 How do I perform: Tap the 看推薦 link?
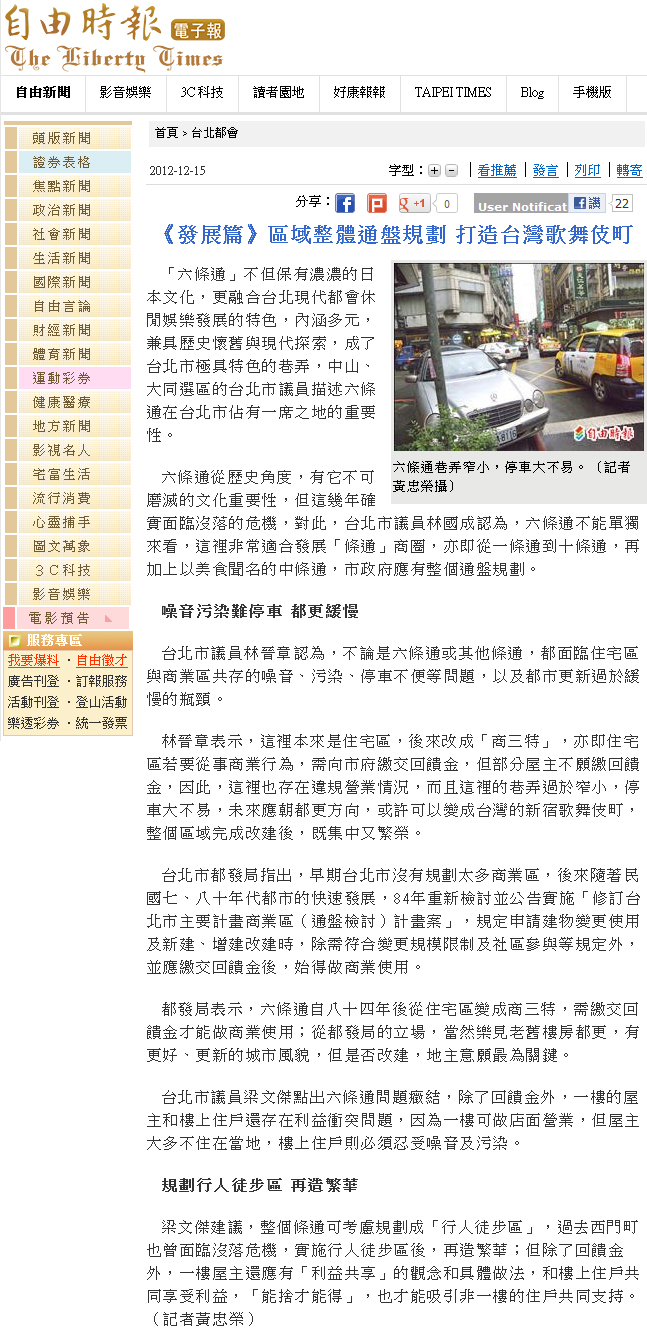click(x=497, y=171)
